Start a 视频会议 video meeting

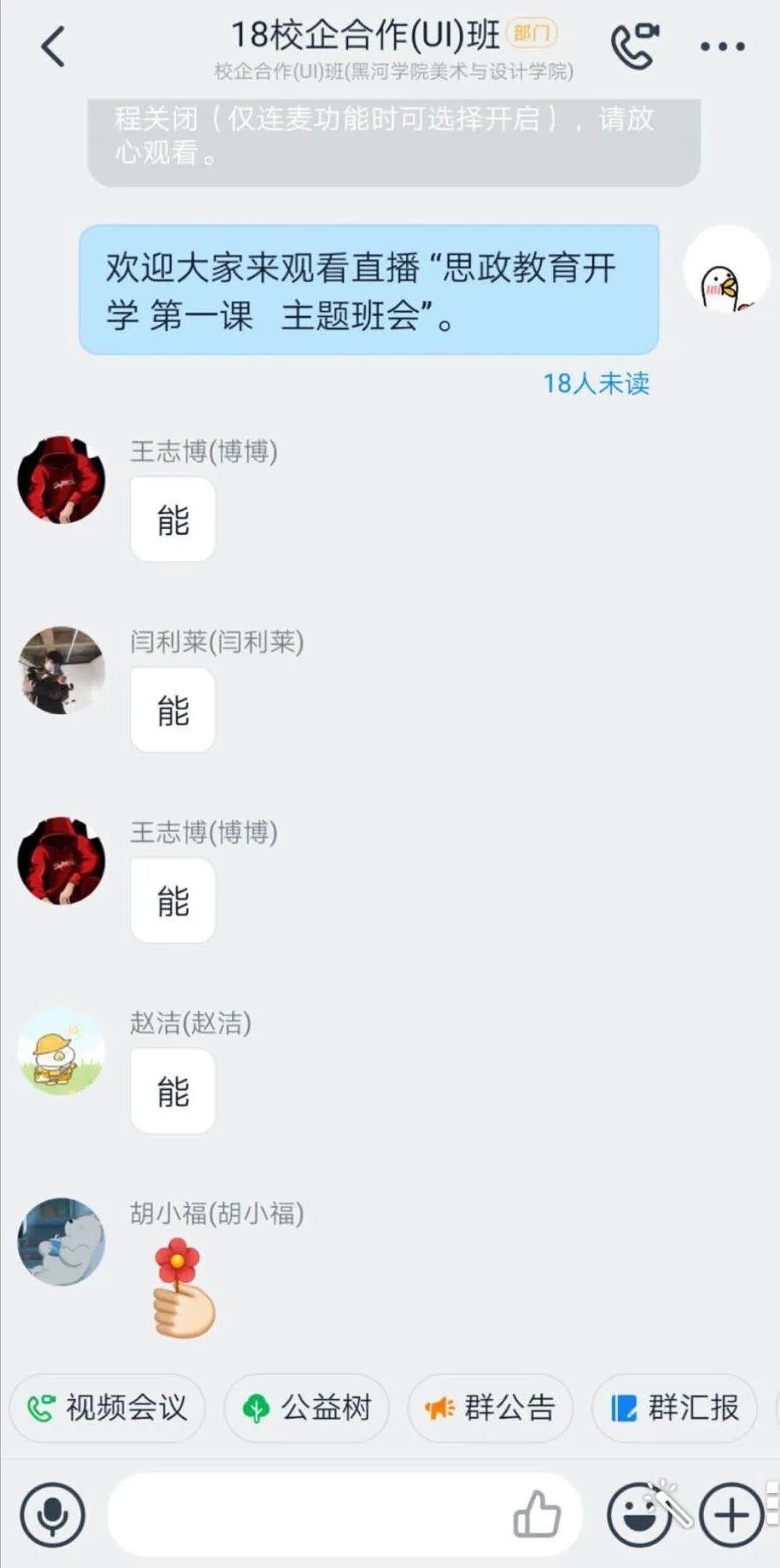coord(108,1408)
